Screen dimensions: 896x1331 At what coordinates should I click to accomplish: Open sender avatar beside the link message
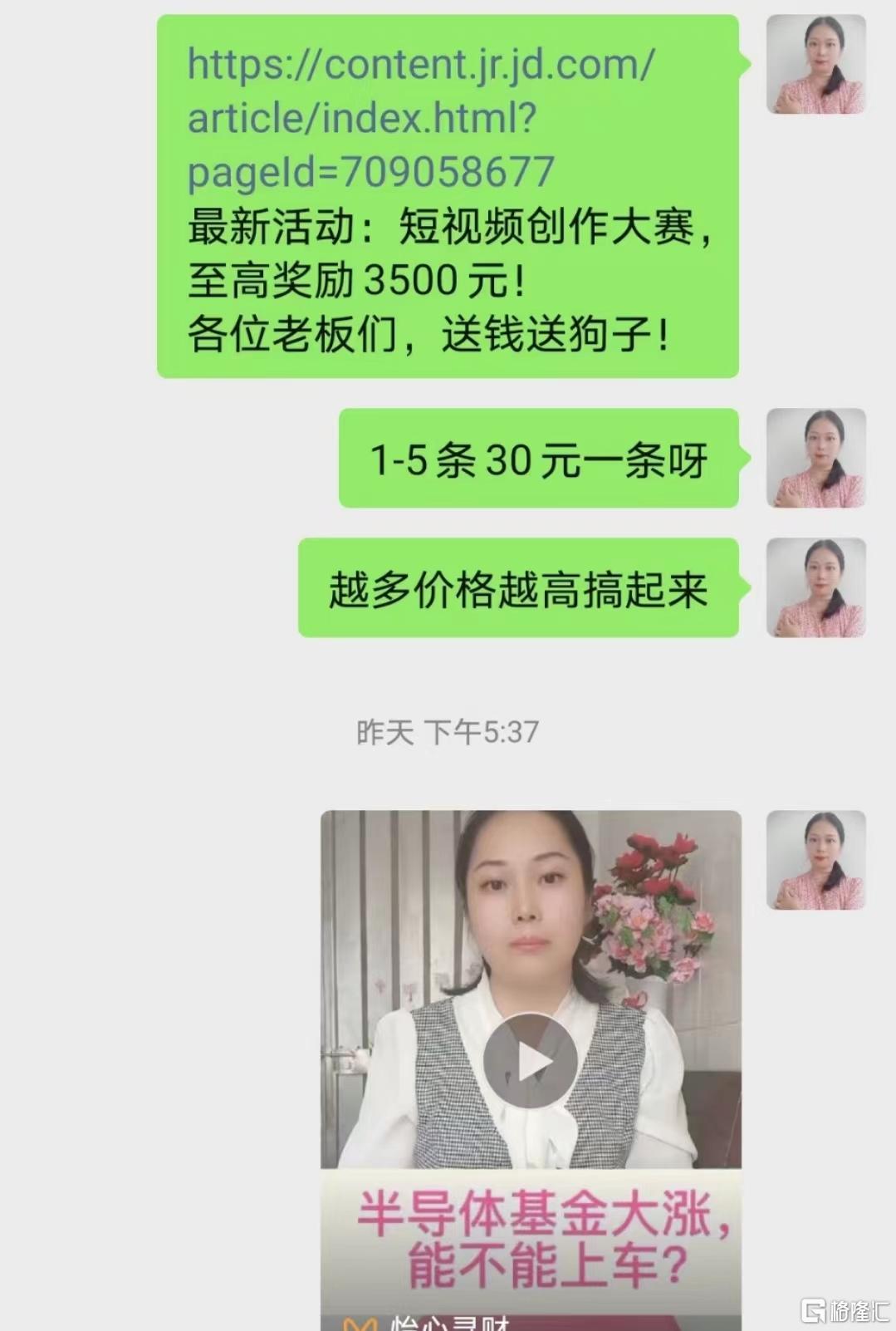click(x=815, y=64)
